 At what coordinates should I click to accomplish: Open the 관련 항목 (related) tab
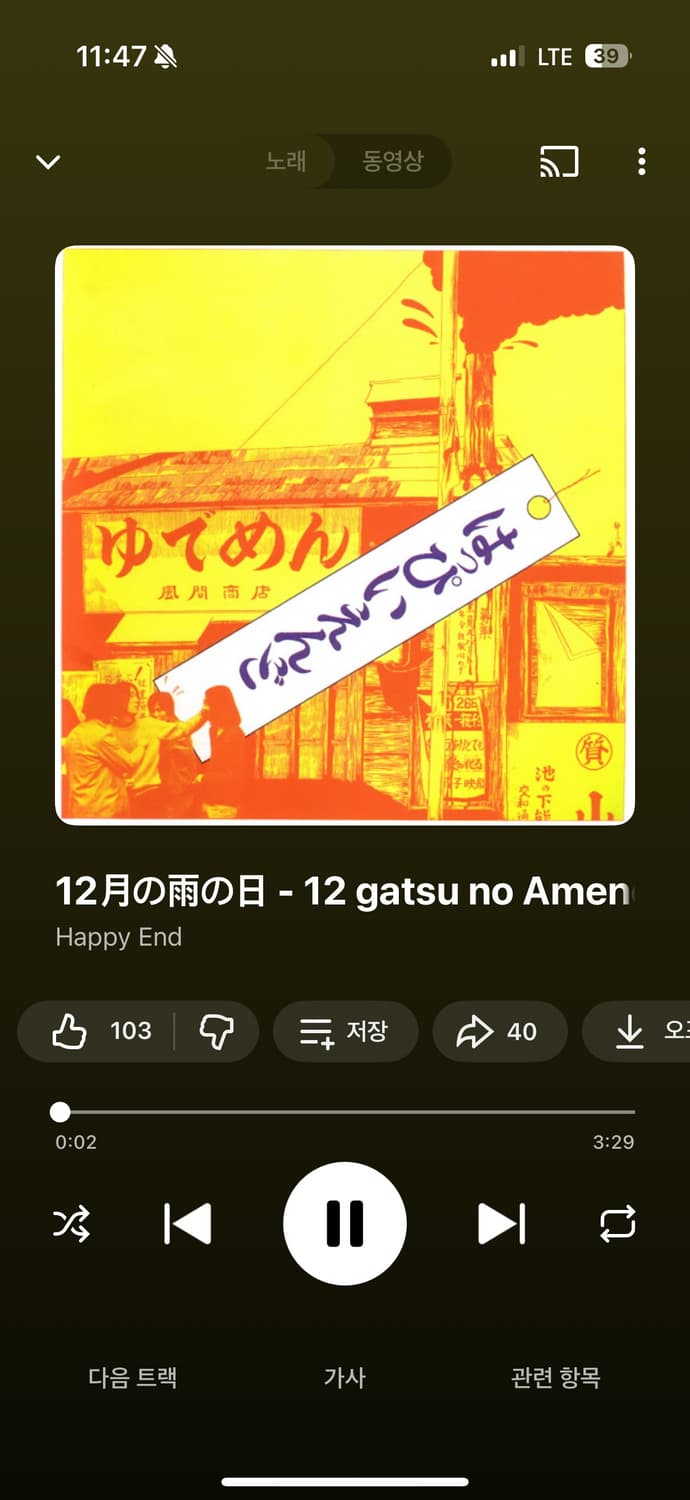click(555, 1377)
